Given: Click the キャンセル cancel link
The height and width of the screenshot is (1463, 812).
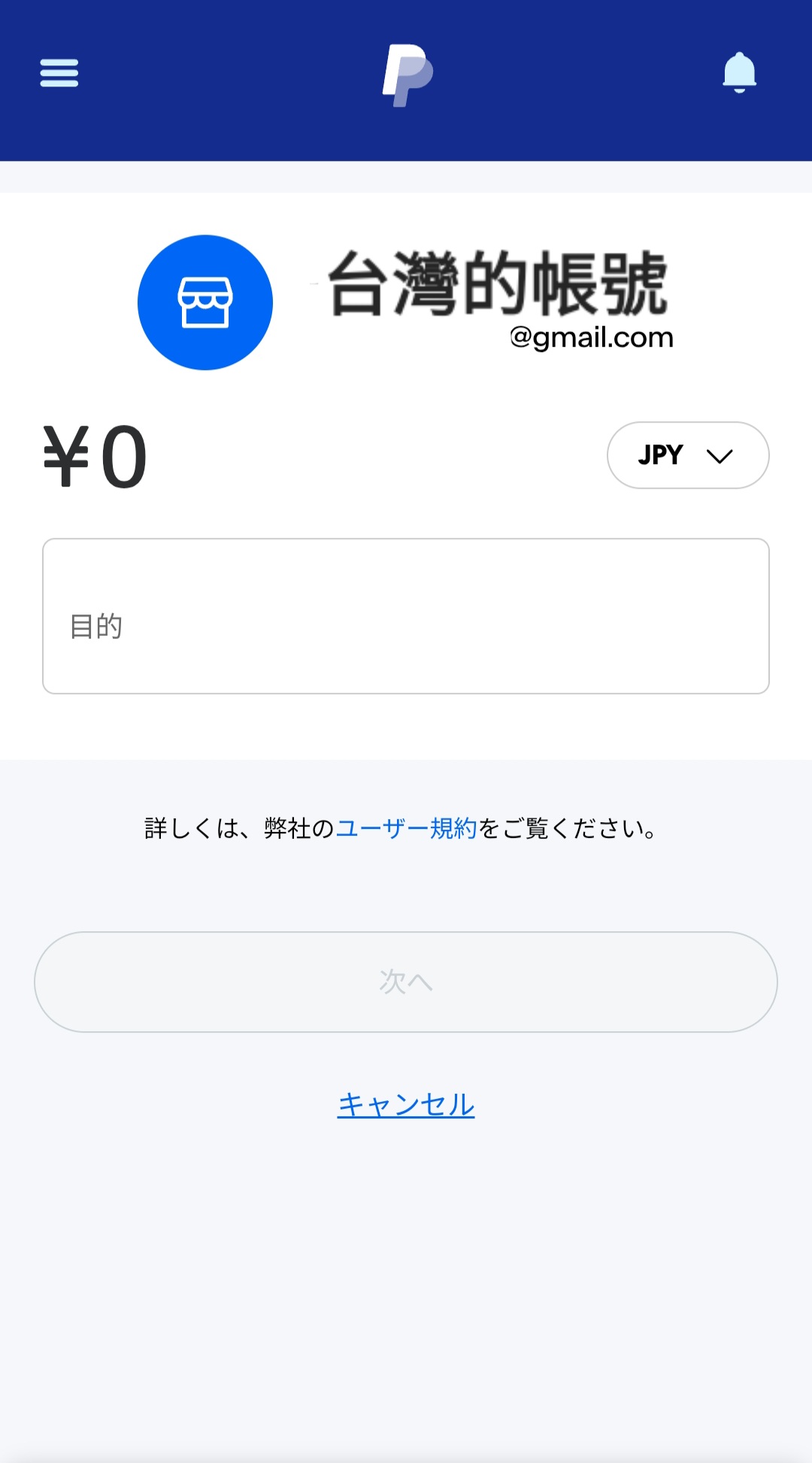Looking at the screenshot, I should 406,1105.
